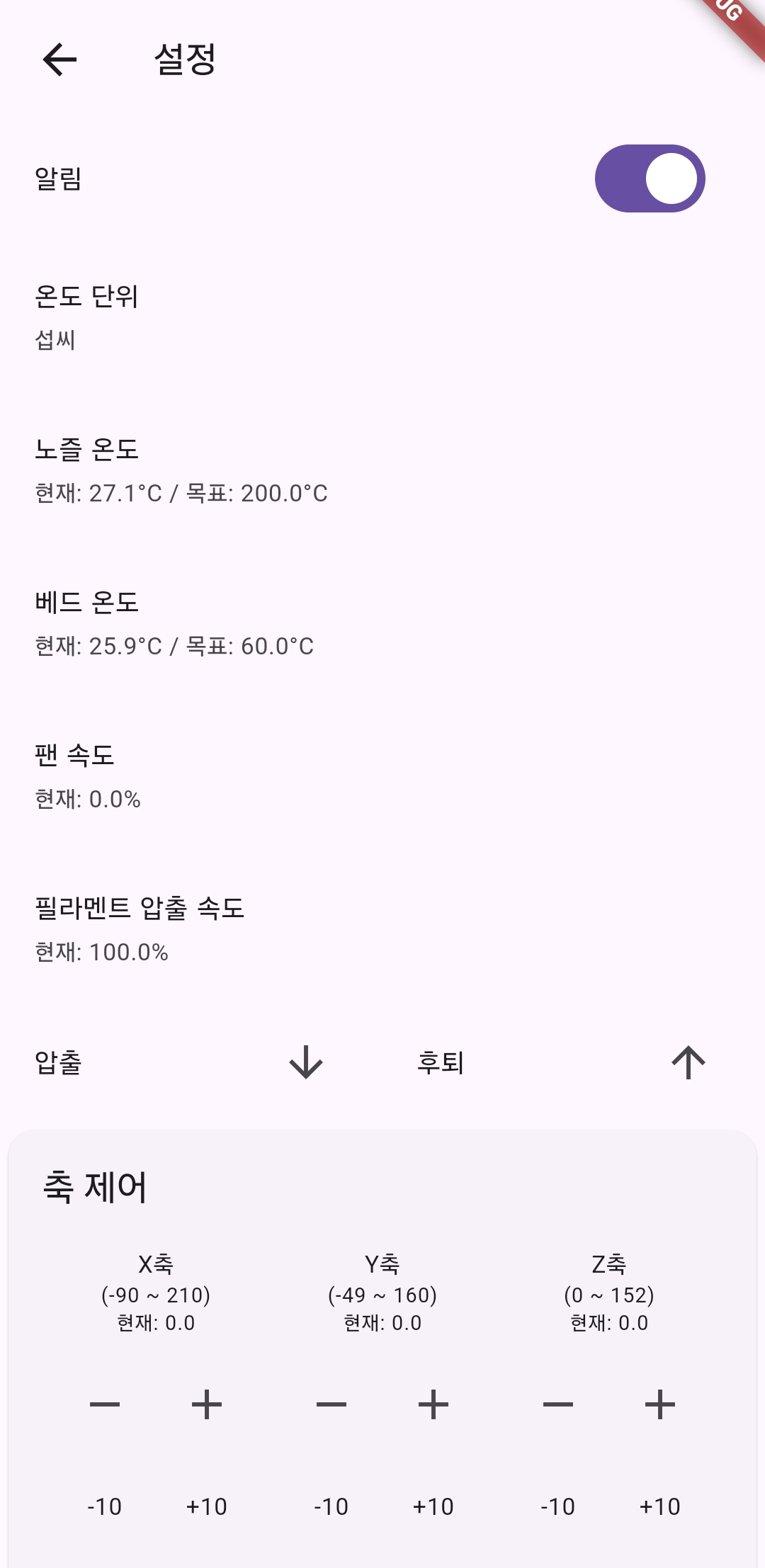Open the 필라멘트 압출 속도 setting
Screen dimensions: 765x1568
coord(382,929)
